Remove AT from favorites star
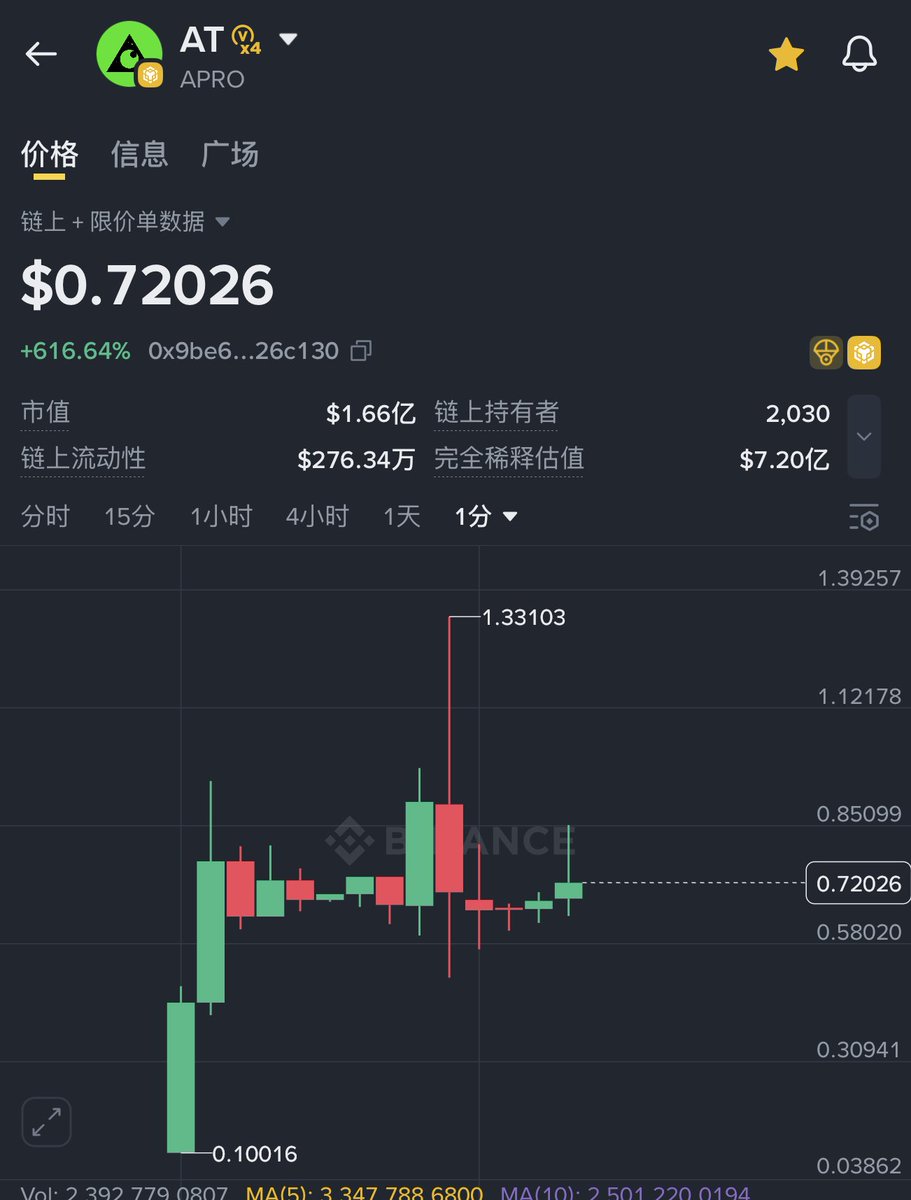 (x=786, y=55)
